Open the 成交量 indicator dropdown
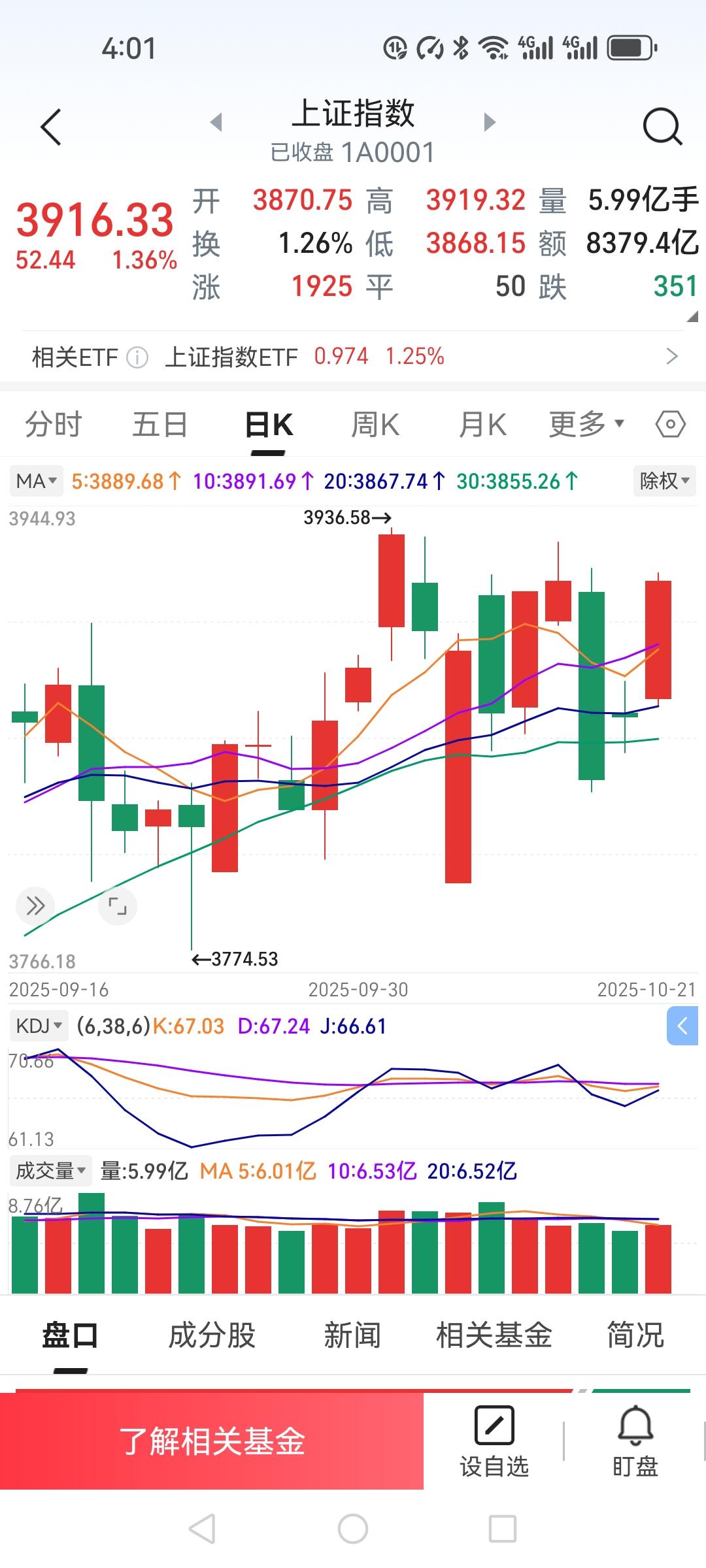This screenshot has height=1568, width=706. 50,1171
